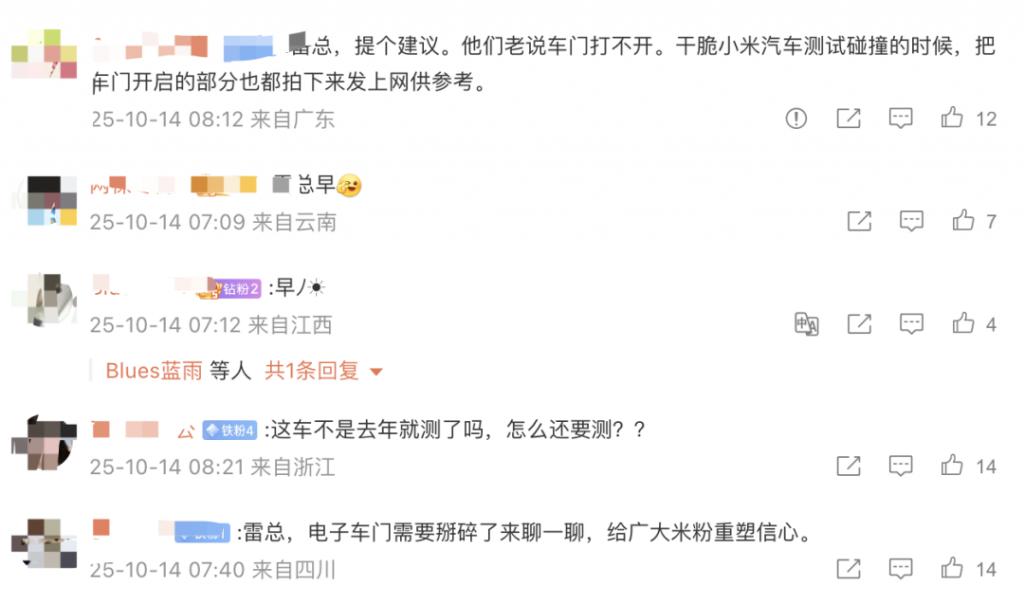Reply to the comment from 四川
Image resolution: width=1024 pixels, height=604 pixels.
coord(901,569)
